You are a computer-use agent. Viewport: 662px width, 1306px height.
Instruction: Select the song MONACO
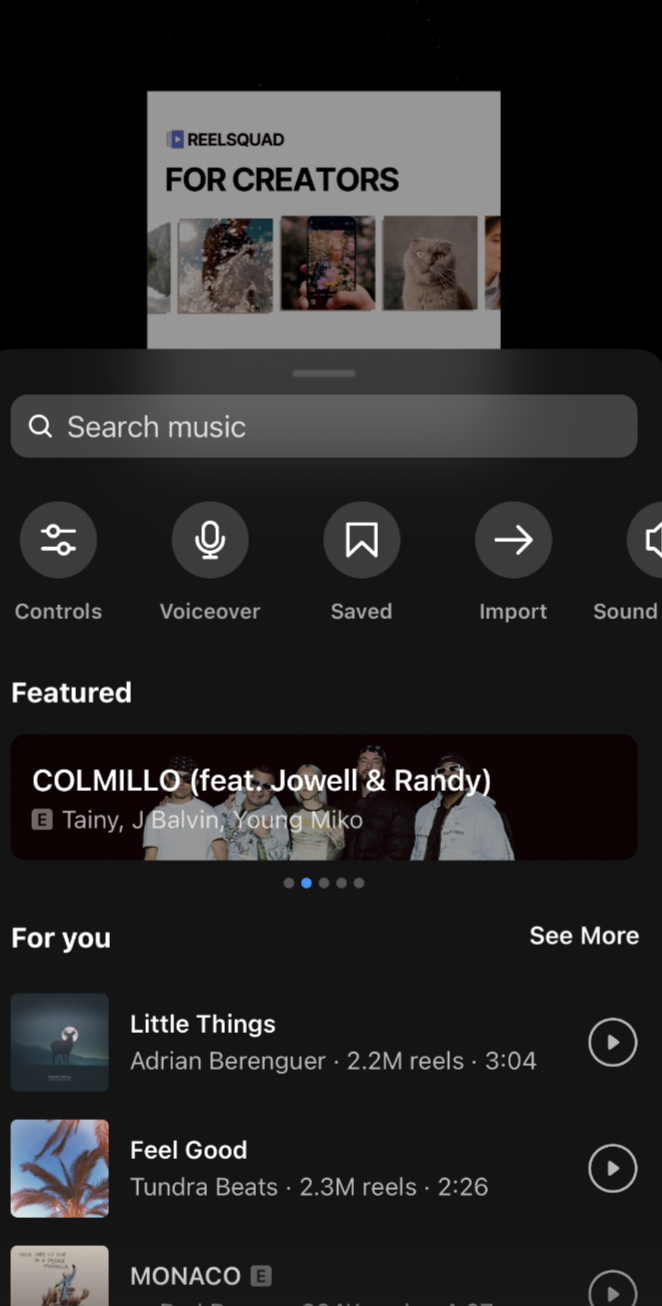tap(300, 1280)
